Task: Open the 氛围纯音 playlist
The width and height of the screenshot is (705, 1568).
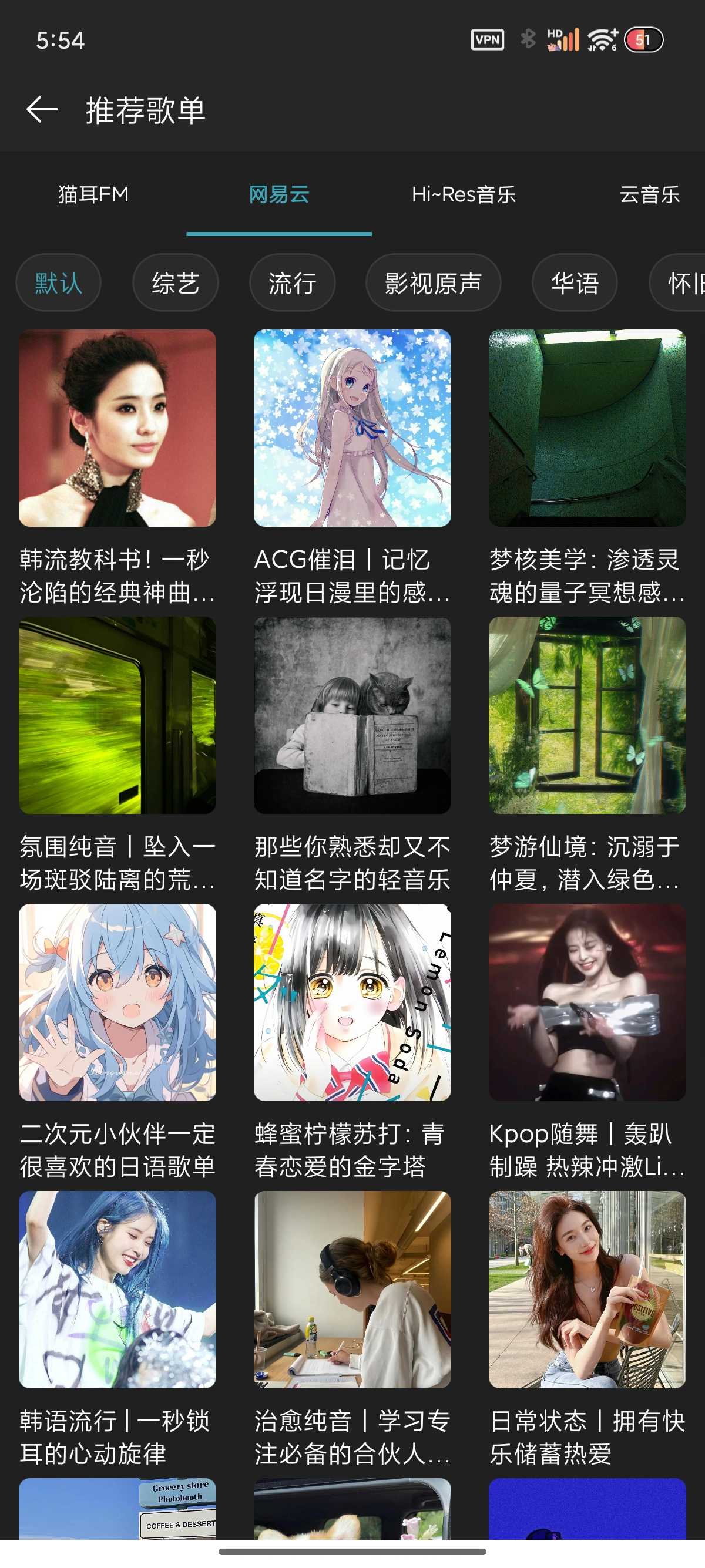Action: 117,755
